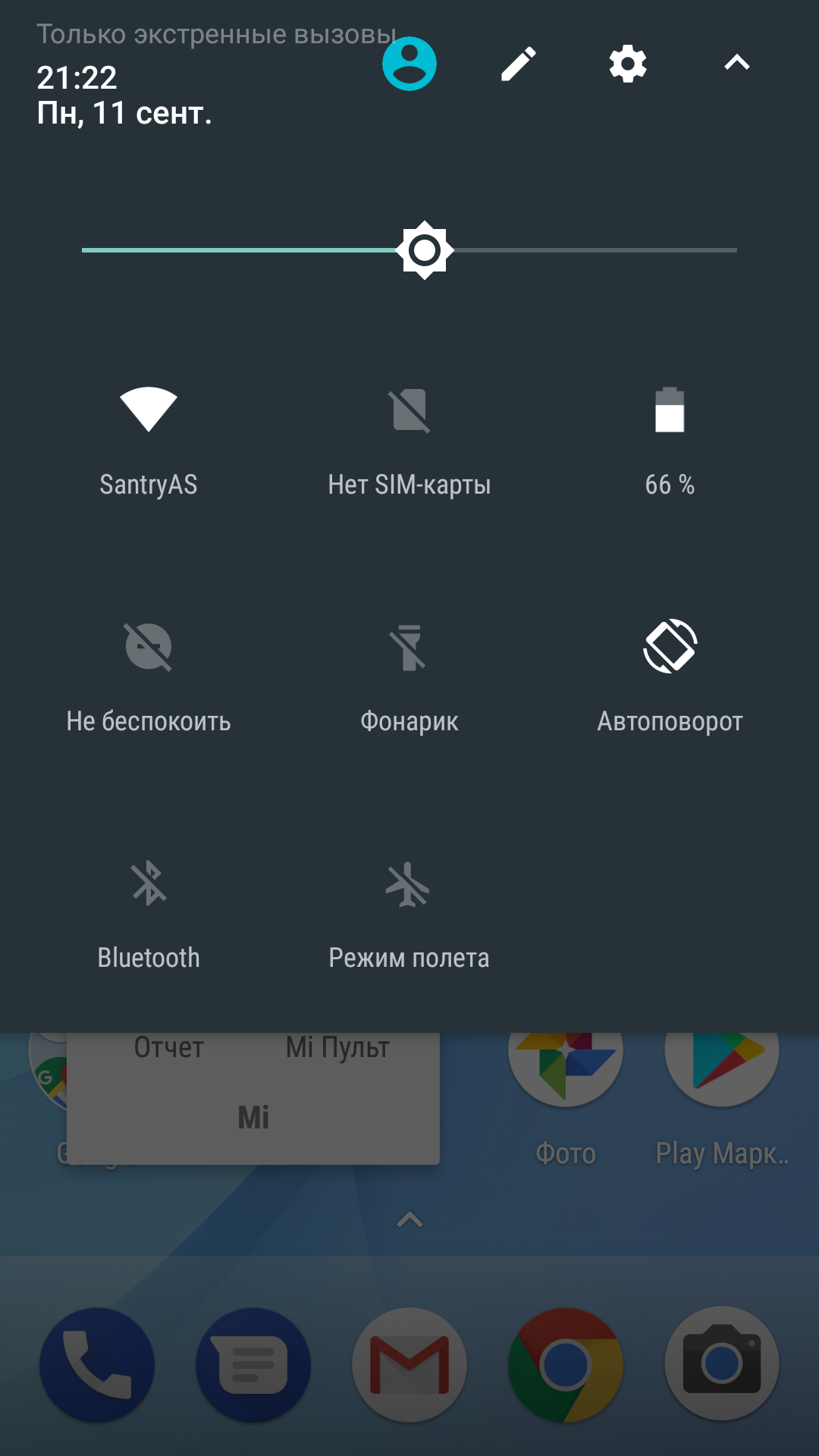
Task: Edit quick settings tiles with pencil icon
Action: pyautogui.click(x=519, y=64)
